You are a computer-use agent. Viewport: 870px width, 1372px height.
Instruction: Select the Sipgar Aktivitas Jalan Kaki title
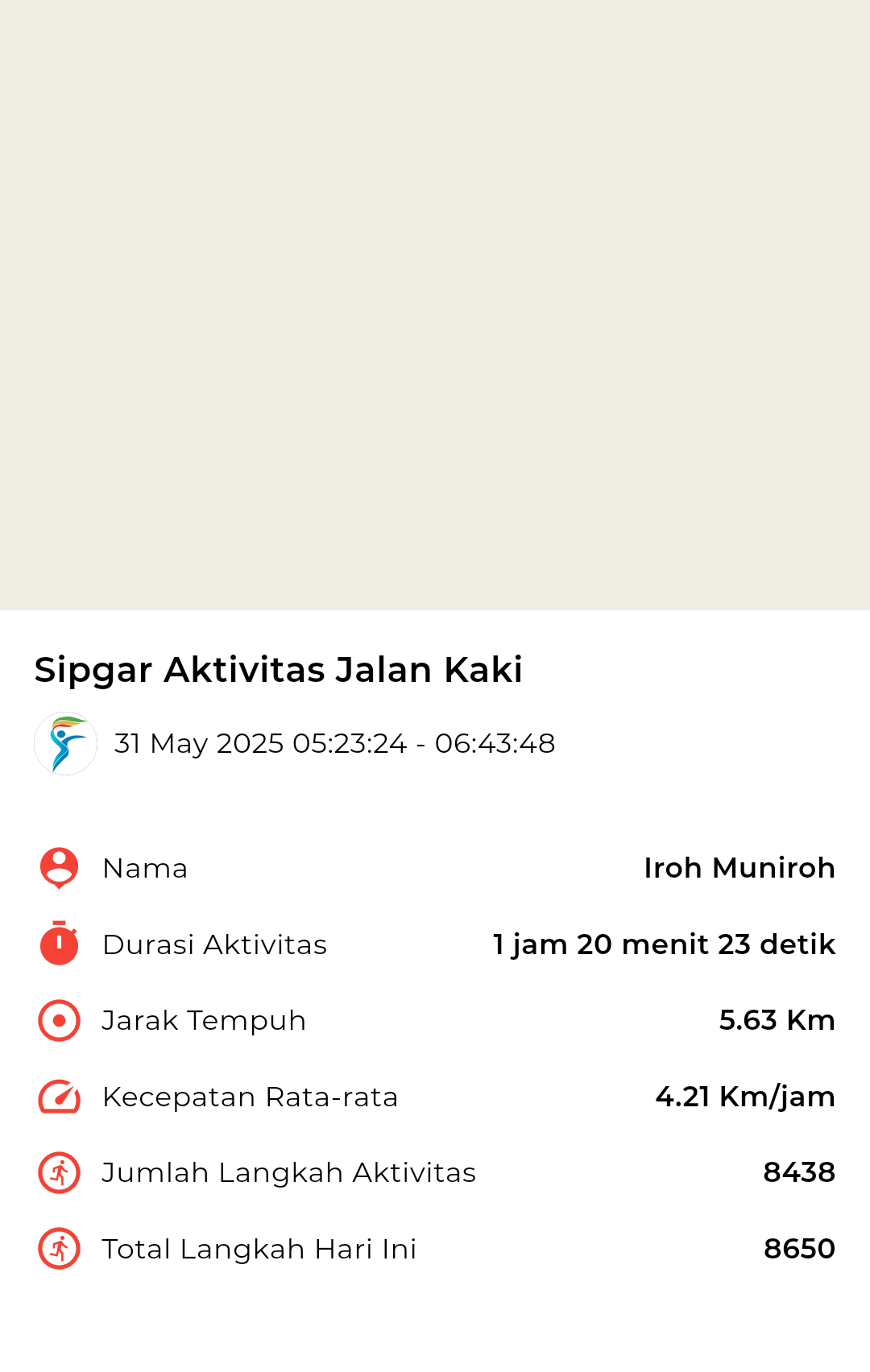click(x=278, y=668)
